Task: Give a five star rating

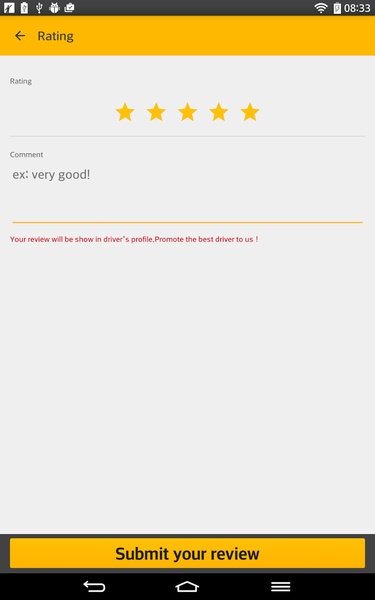Action: [250, 112]
